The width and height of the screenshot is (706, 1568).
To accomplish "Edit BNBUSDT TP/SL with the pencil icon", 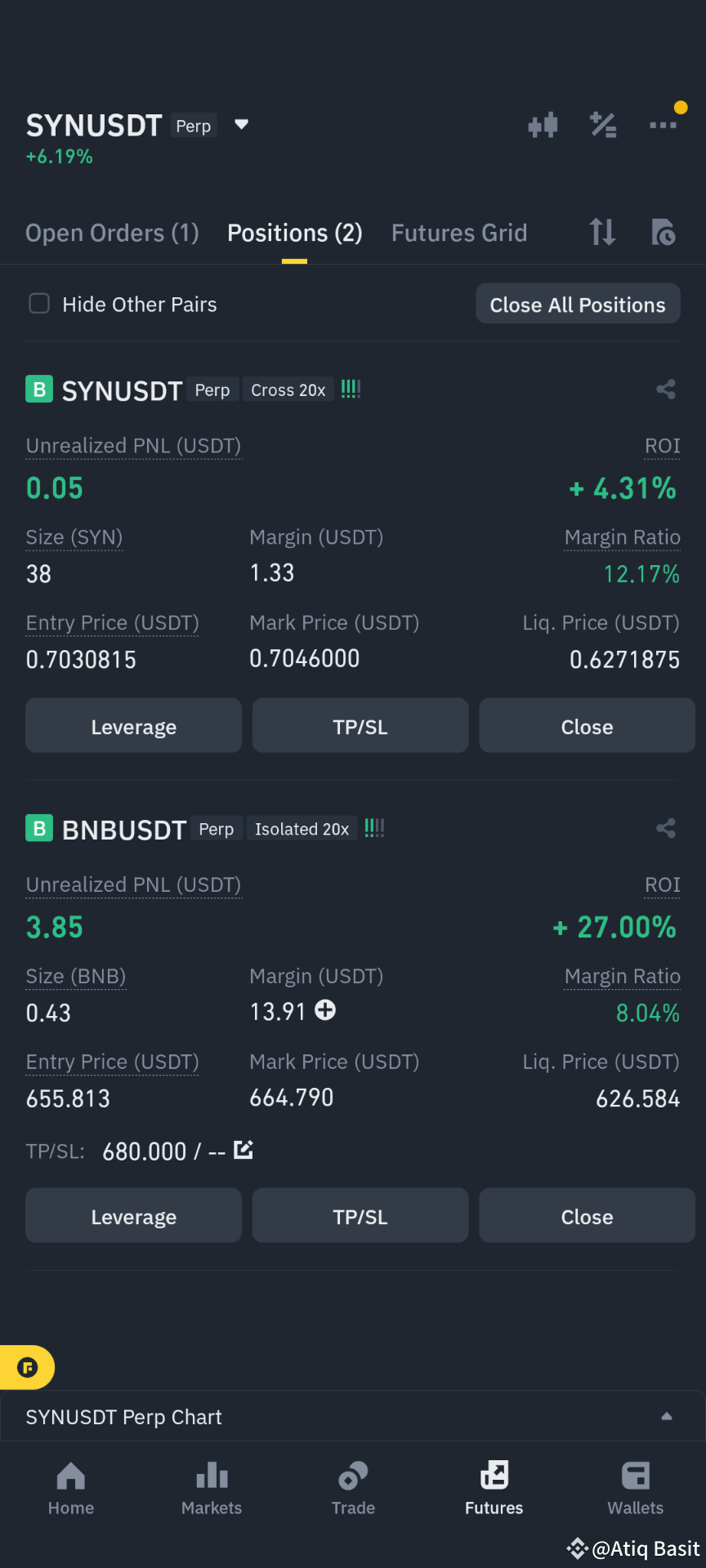I will click(x=244, y=1149).
